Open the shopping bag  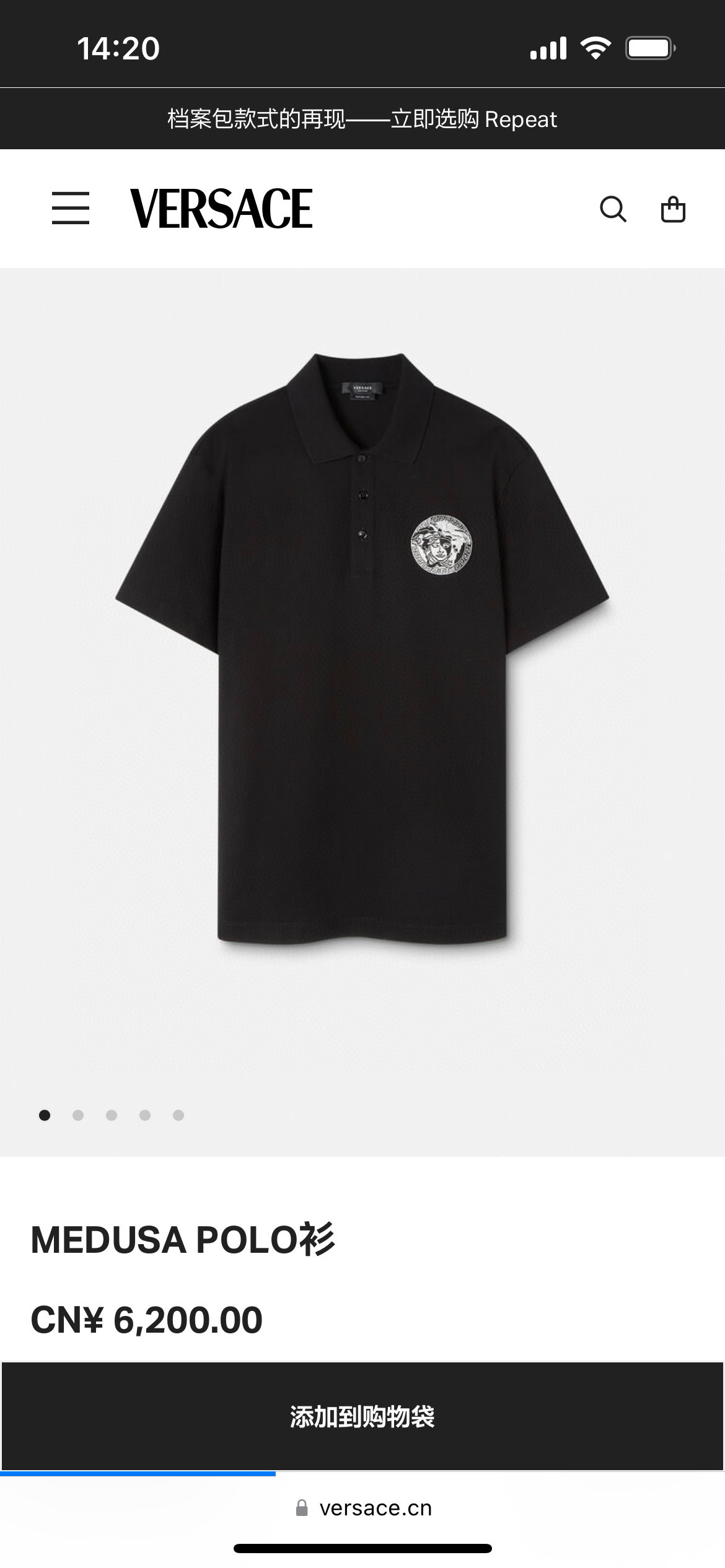(x=673, y=209)
